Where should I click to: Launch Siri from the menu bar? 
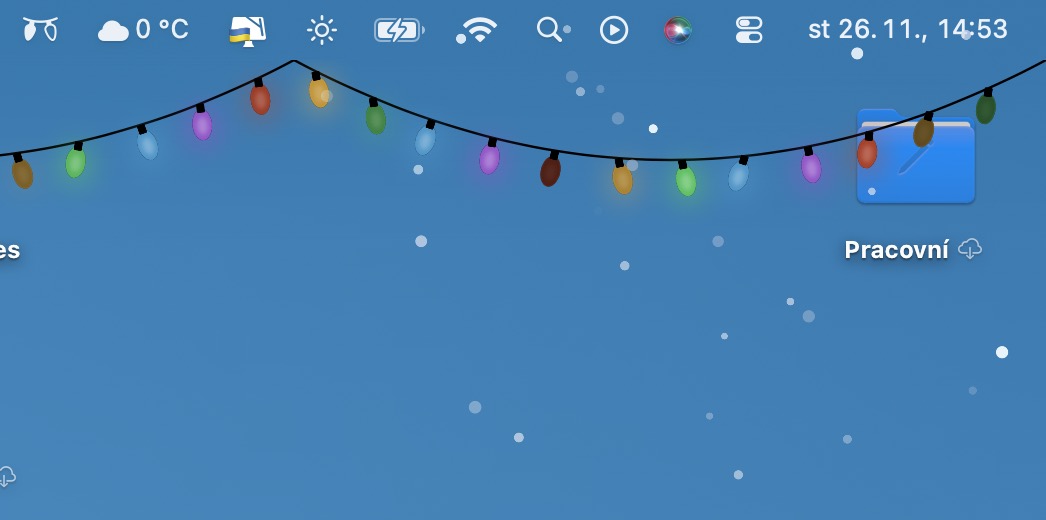pos(678,30)
